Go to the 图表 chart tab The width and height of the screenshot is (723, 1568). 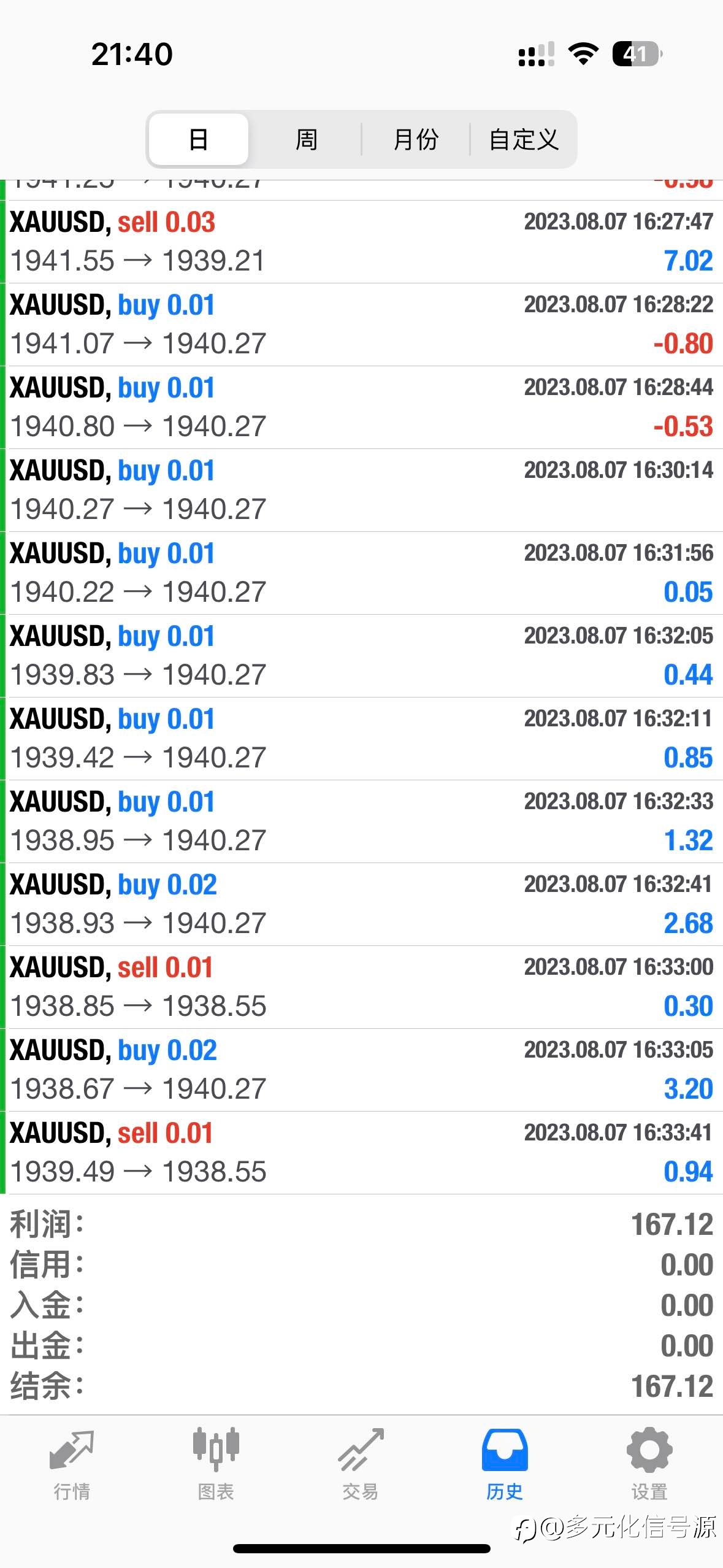(216, 1466)
